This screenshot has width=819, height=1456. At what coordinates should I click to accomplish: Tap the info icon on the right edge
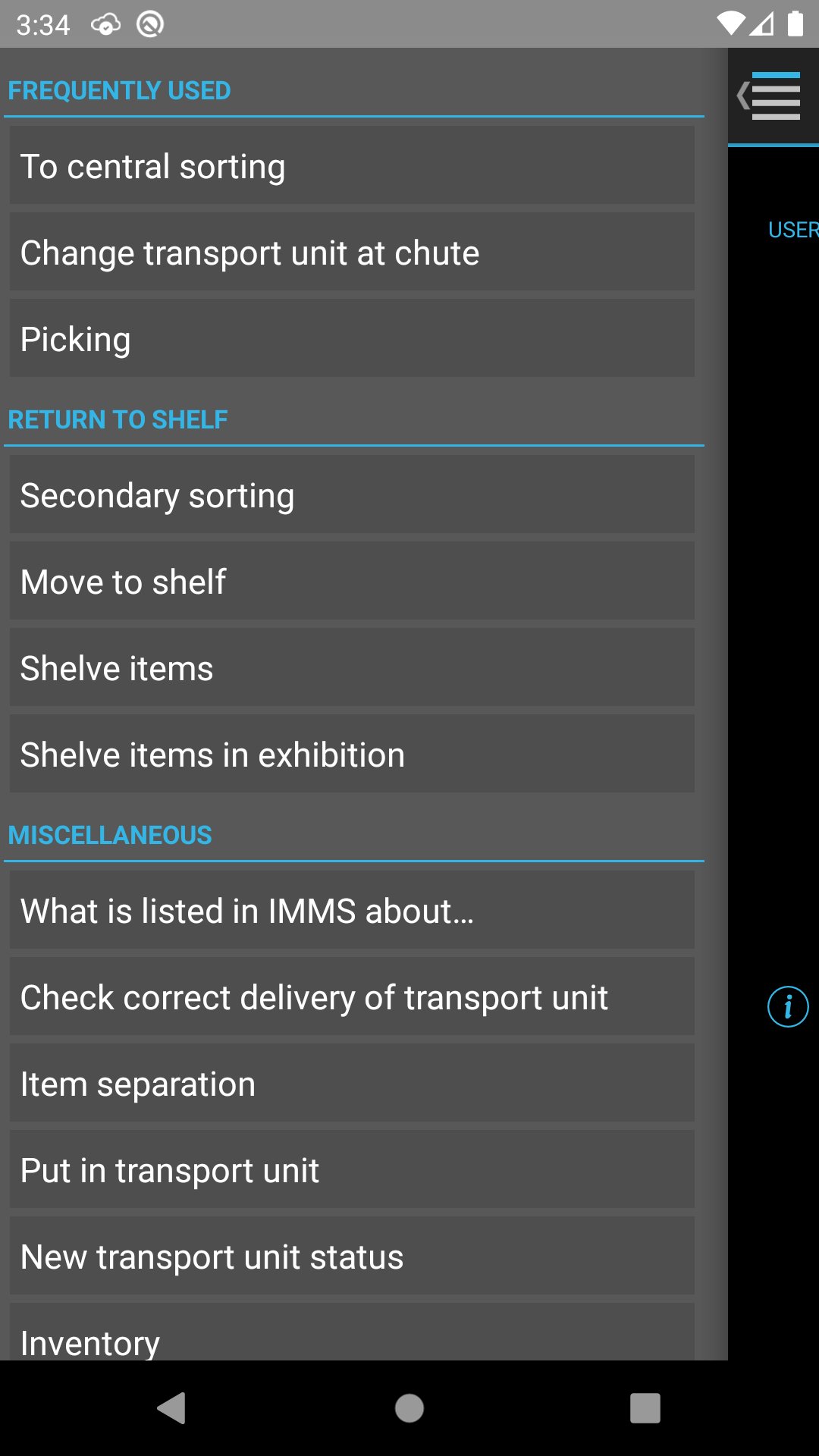tap(787, 1007)
